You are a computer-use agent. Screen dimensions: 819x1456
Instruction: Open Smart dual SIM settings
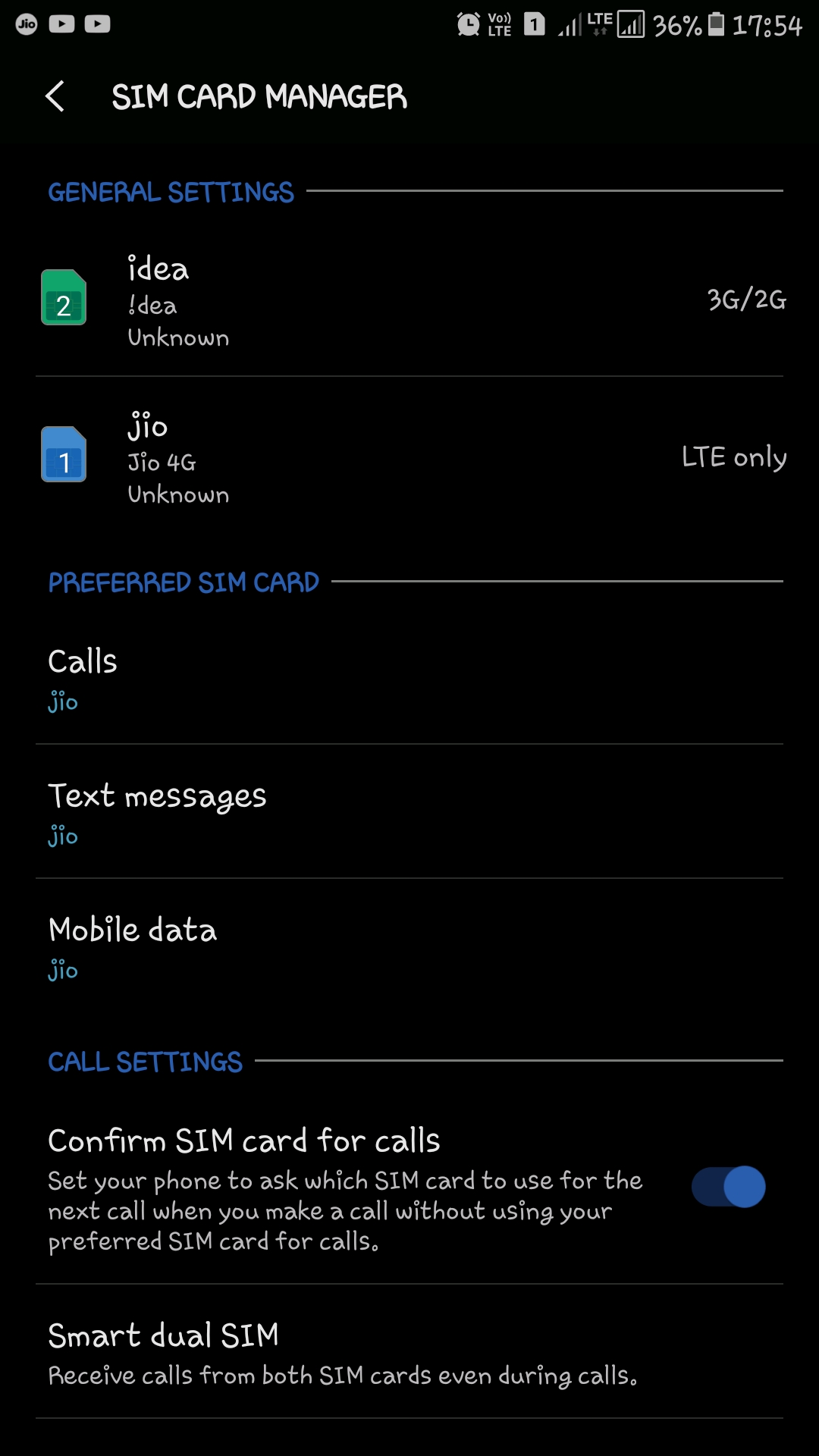pos(409,1353)
